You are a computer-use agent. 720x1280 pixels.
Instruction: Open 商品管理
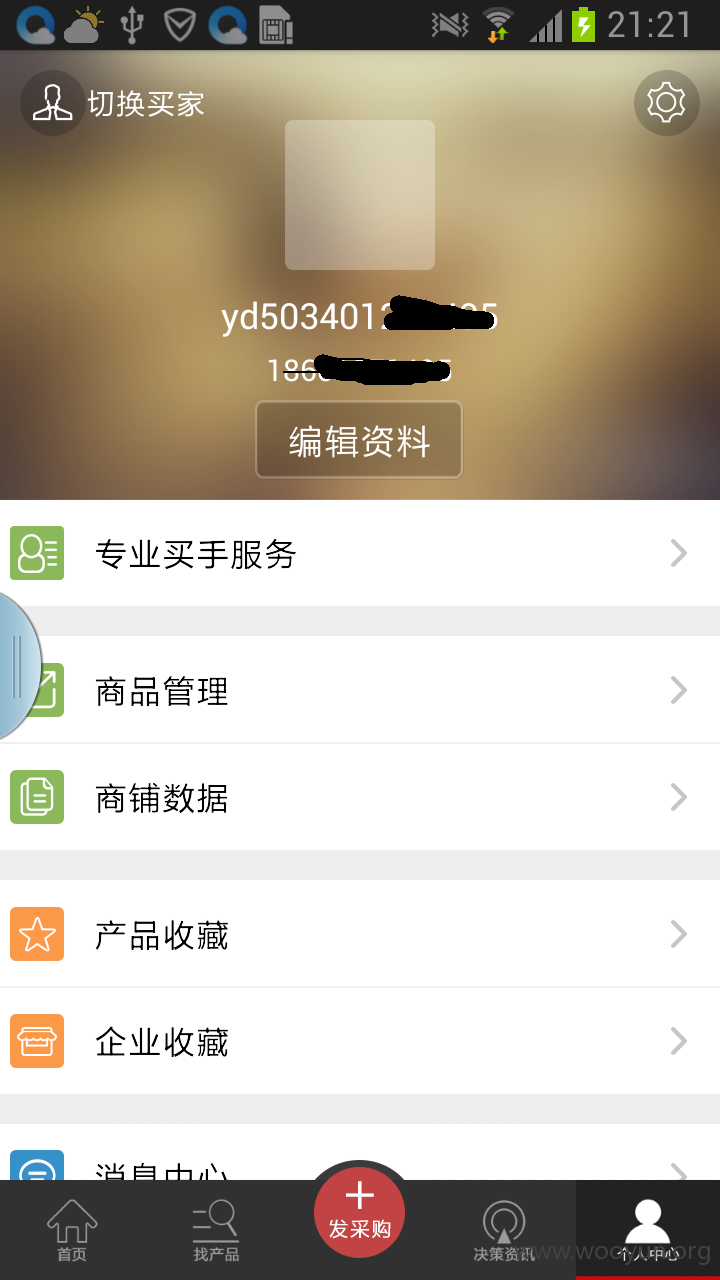pos(360,690)
